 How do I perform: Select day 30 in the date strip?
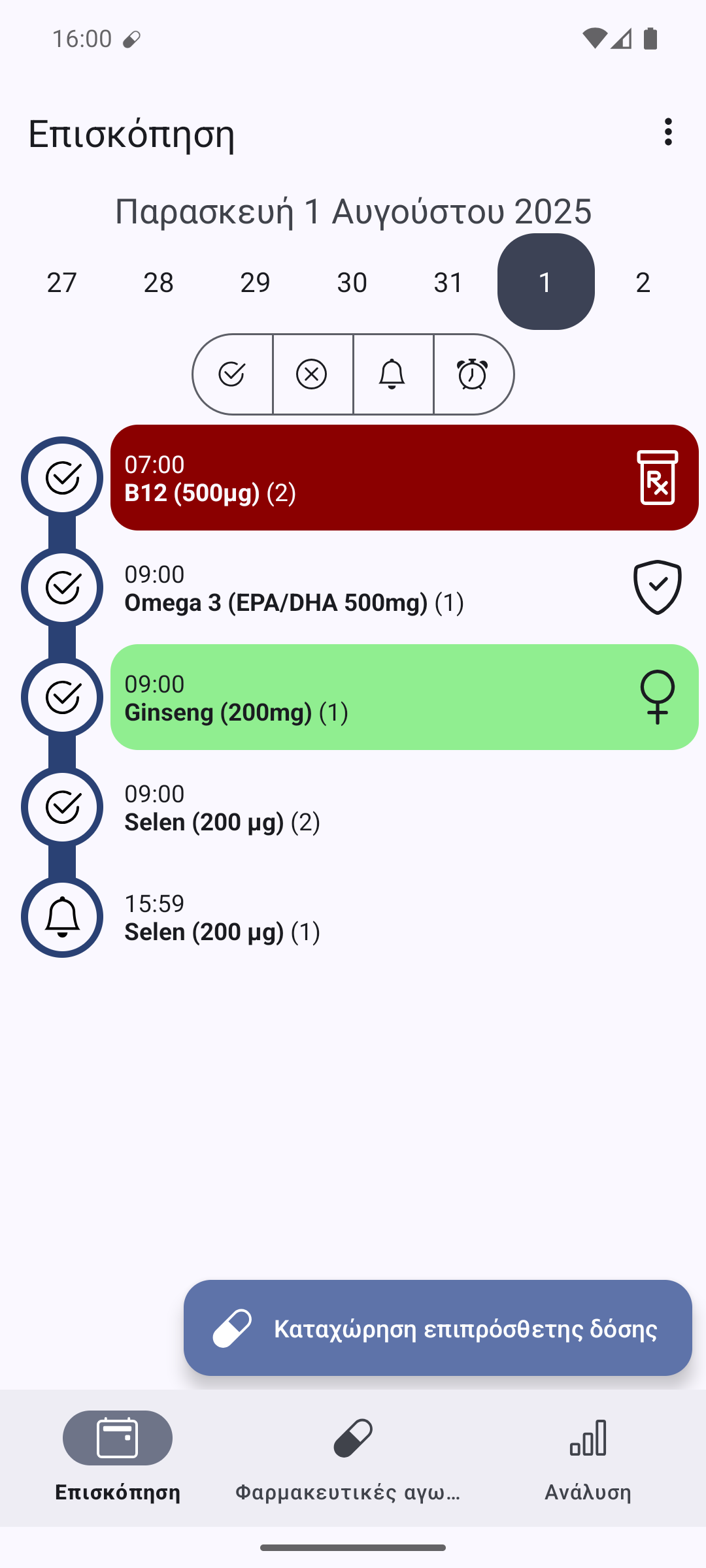click(352, 282)
